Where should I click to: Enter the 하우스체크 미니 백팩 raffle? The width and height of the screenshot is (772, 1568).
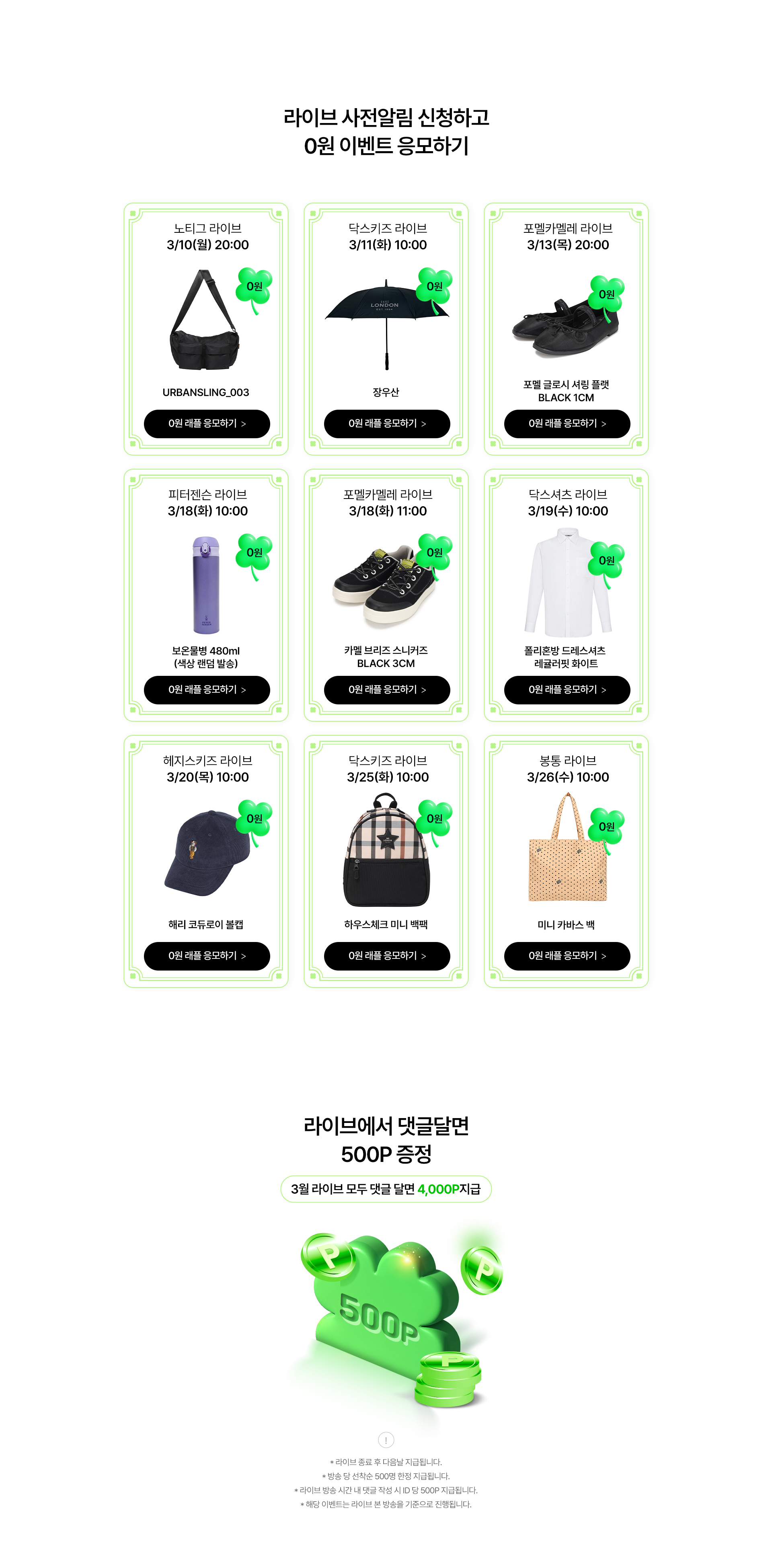coord(387,956)
